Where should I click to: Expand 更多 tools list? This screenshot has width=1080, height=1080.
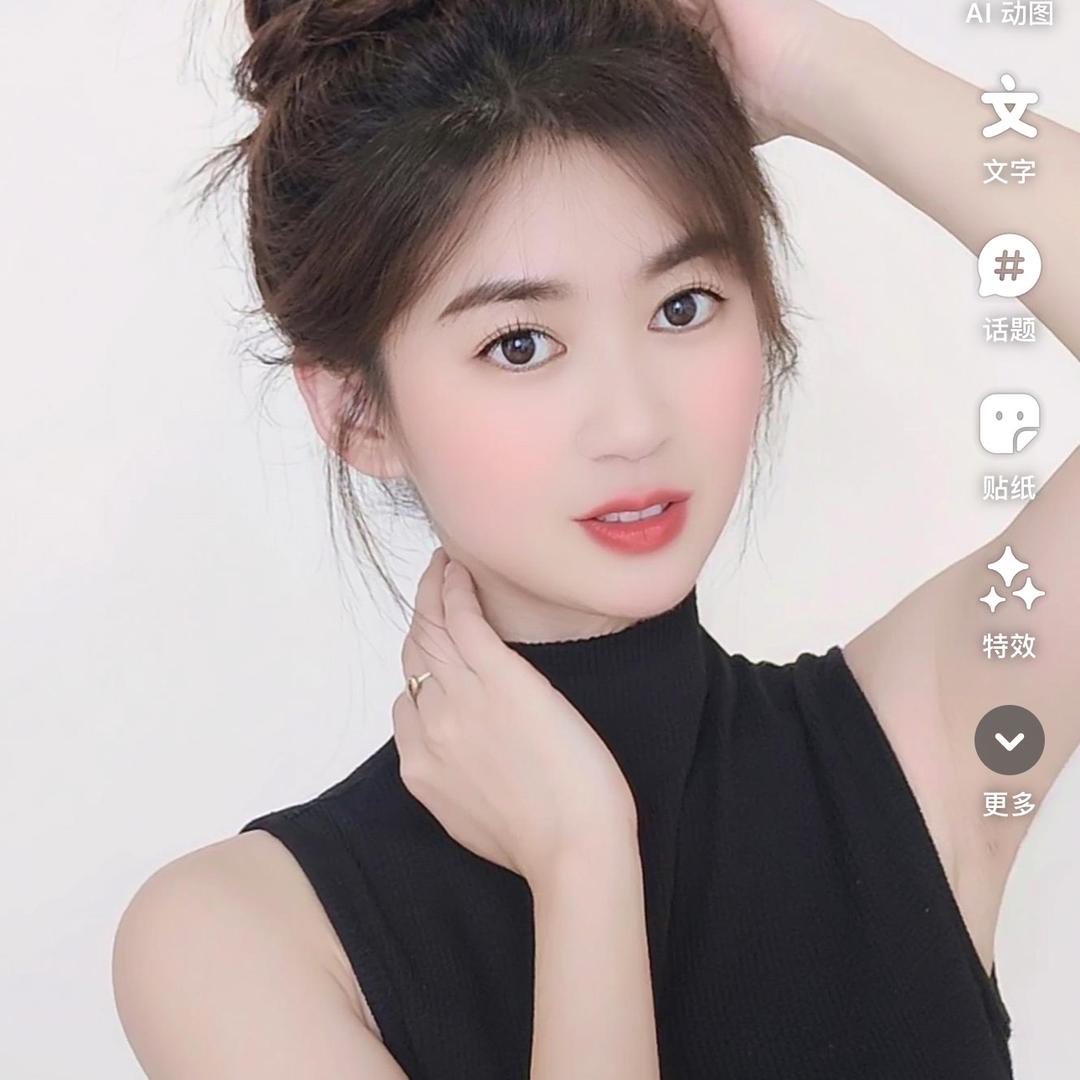1009,740
